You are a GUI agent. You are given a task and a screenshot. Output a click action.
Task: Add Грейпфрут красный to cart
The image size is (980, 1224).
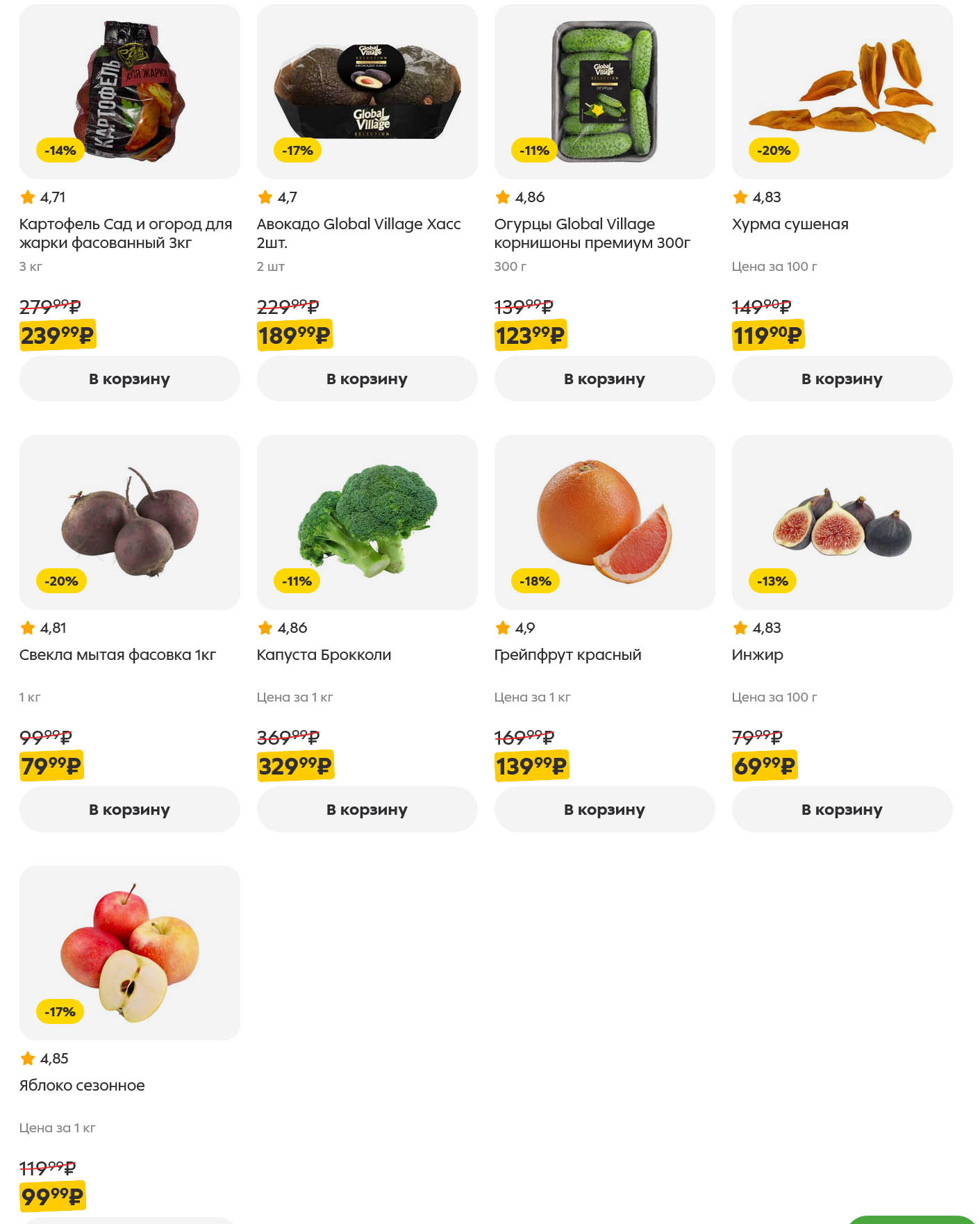pyautogui.click(x=604, y=809)
